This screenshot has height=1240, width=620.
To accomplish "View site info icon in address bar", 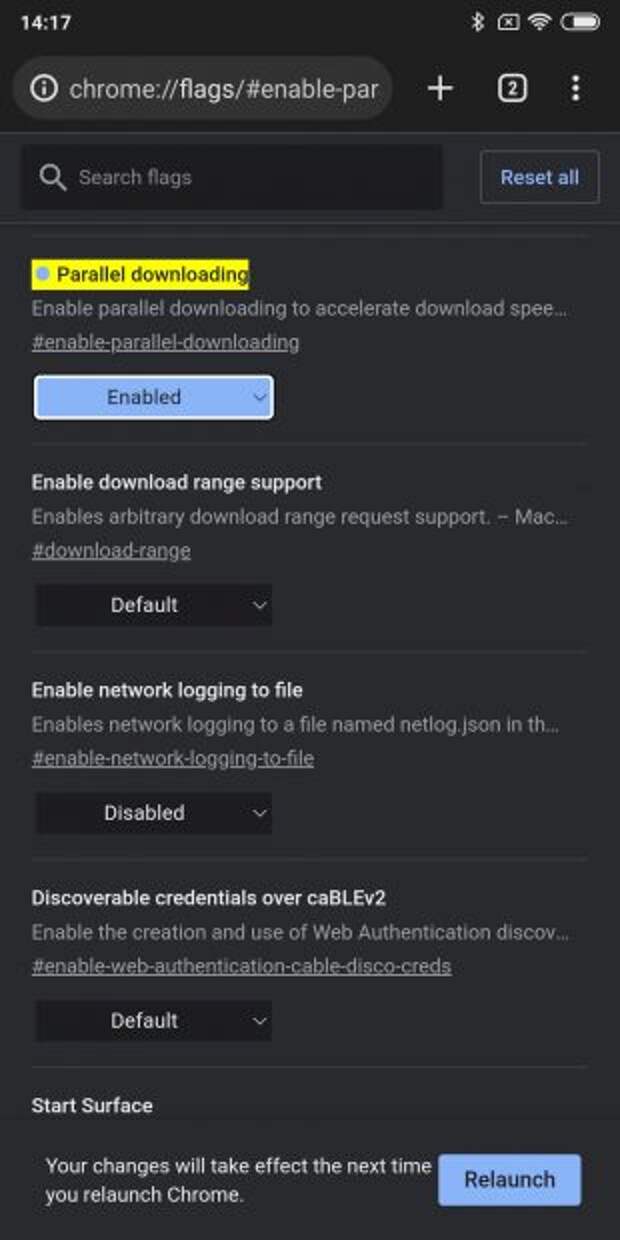I will [x=44, y=89].
